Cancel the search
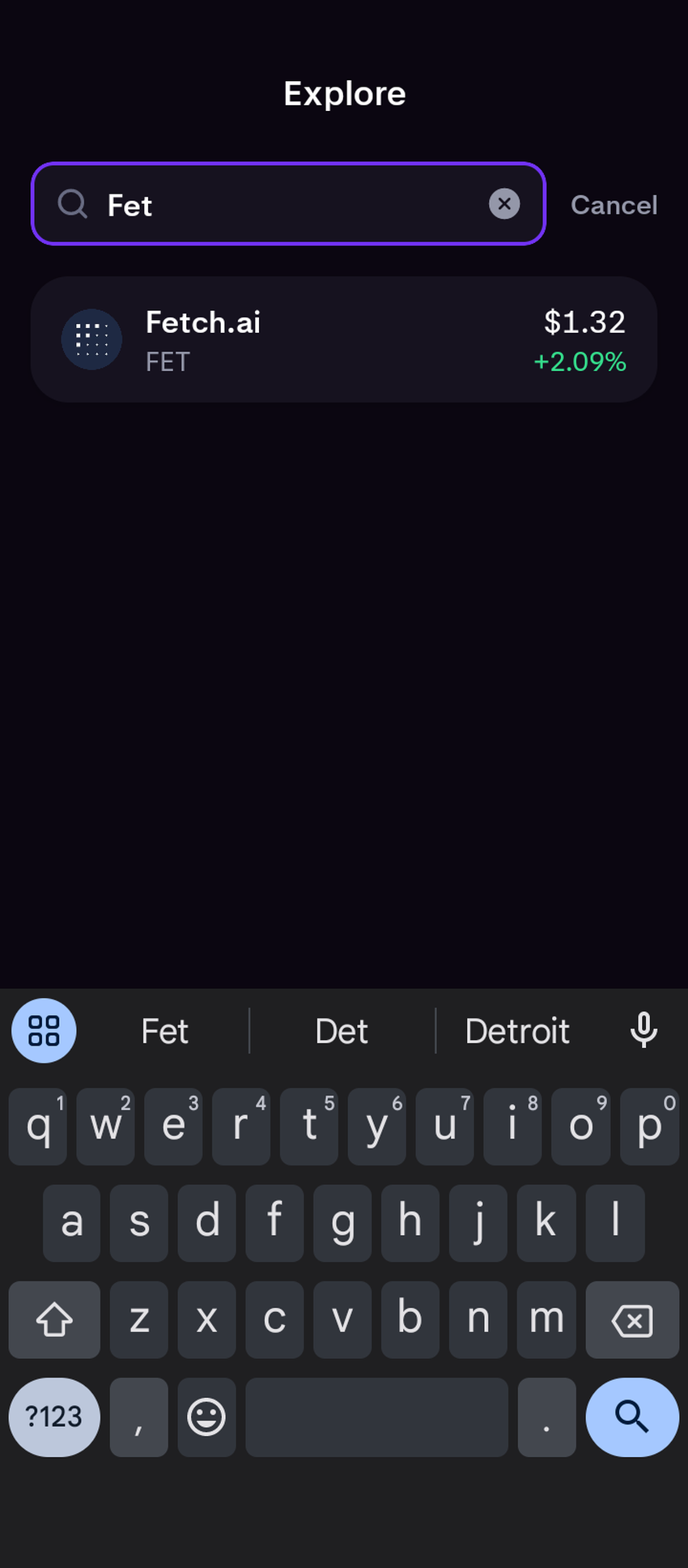This screenshot has width=688, height=1568. [614, 205]
